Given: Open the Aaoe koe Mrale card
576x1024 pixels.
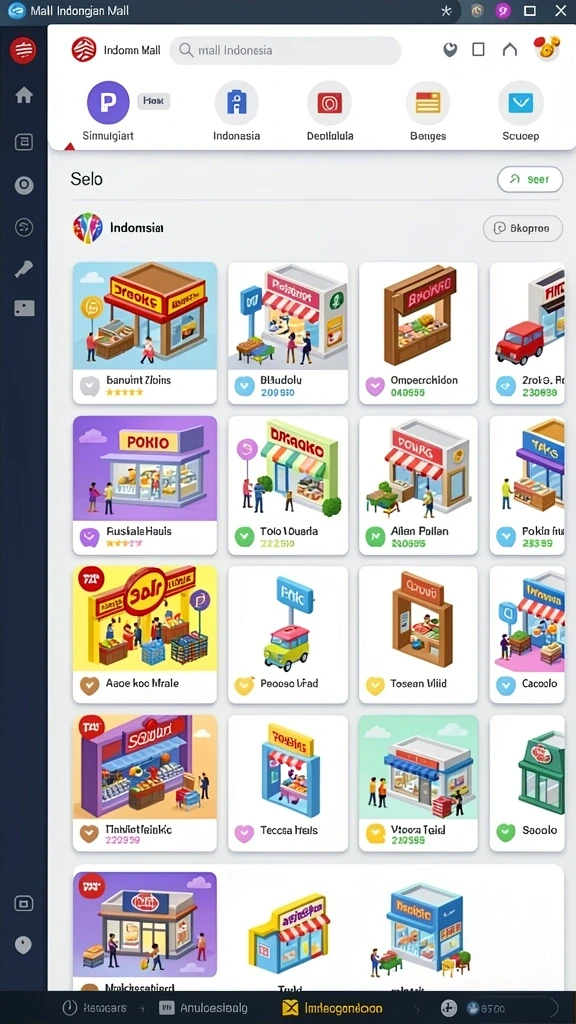Looking at the screenshot, I should click(144, 634).
